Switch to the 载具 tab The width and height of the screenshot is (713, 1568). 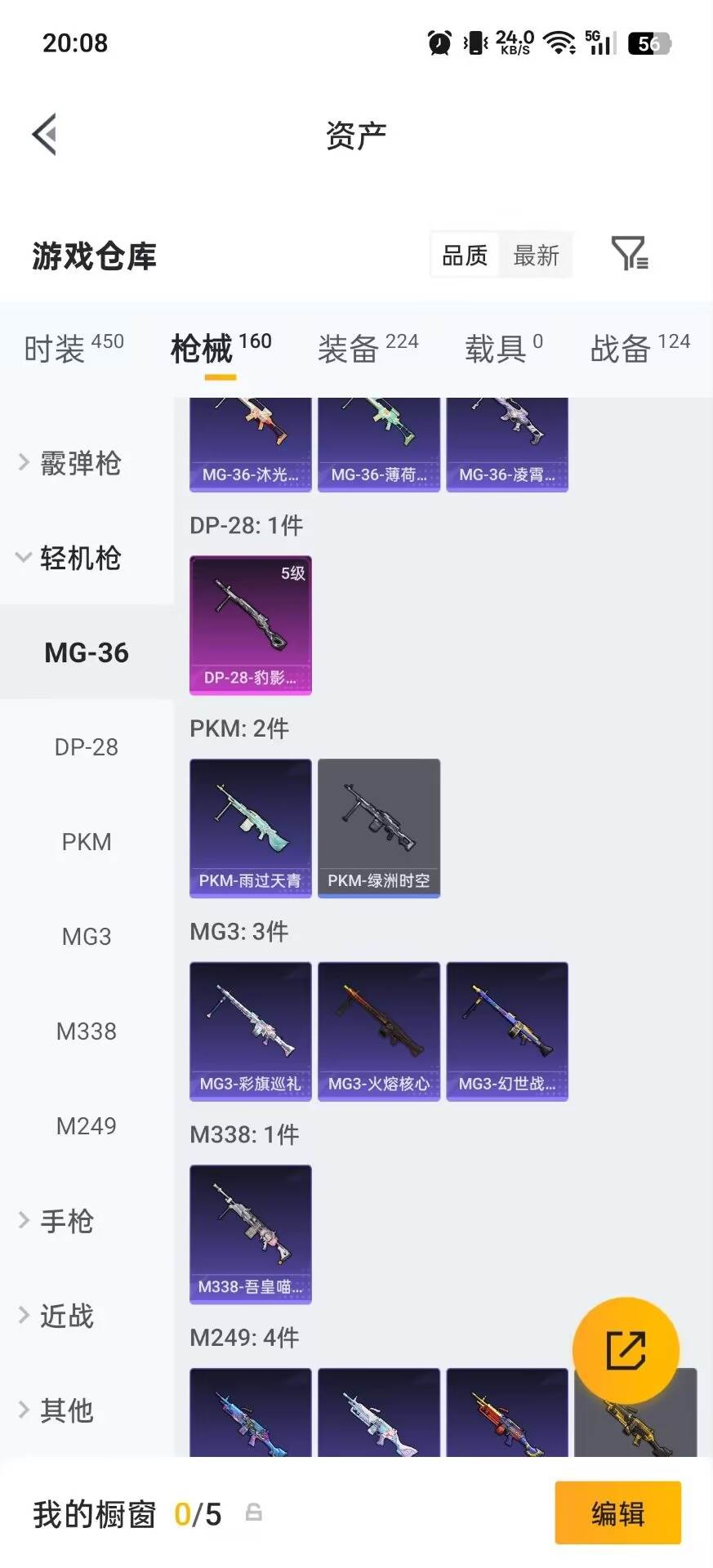504,349
